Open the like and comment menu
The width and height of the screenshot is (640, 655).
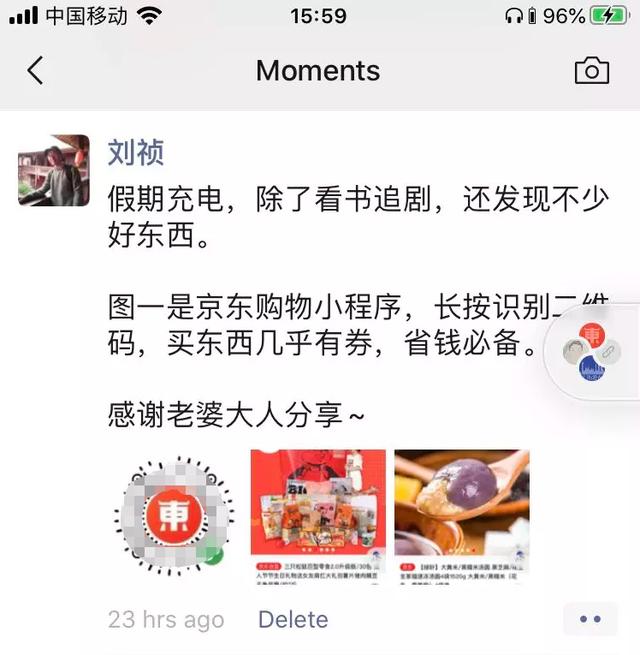tap(590, 619)
